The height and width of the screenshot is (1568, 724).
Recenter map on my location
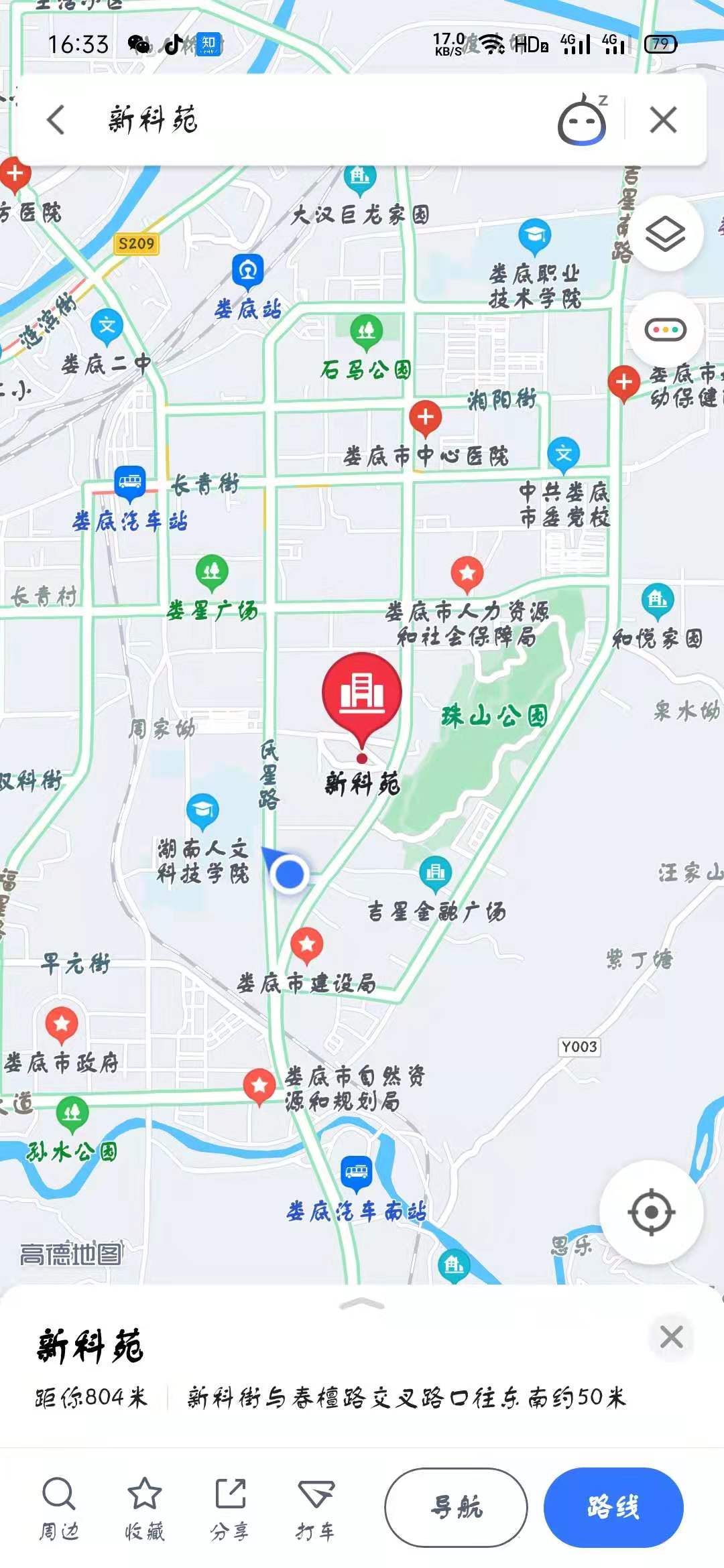tap(651, 1212)
